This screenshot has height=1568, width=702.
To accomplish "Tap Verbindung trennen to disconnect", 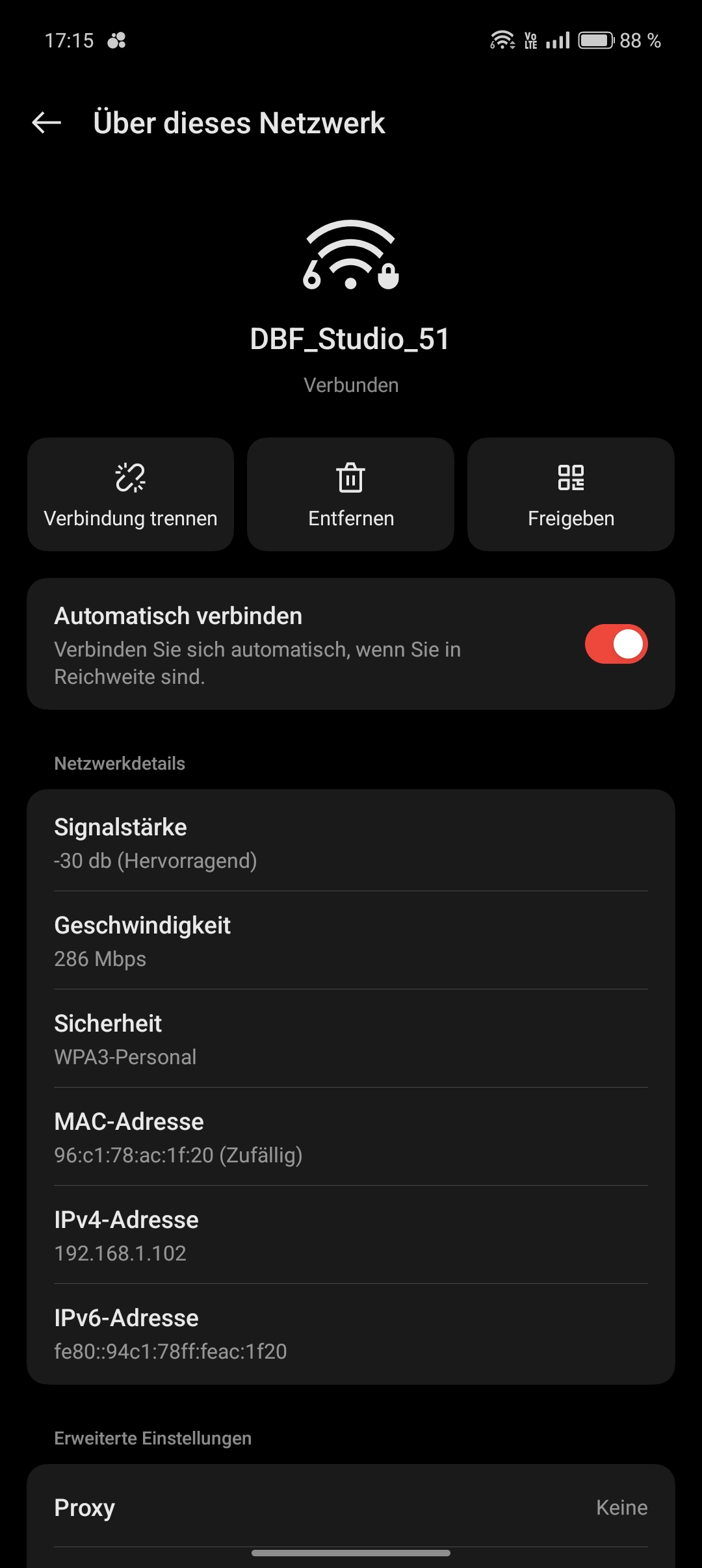I will point(131,495).
